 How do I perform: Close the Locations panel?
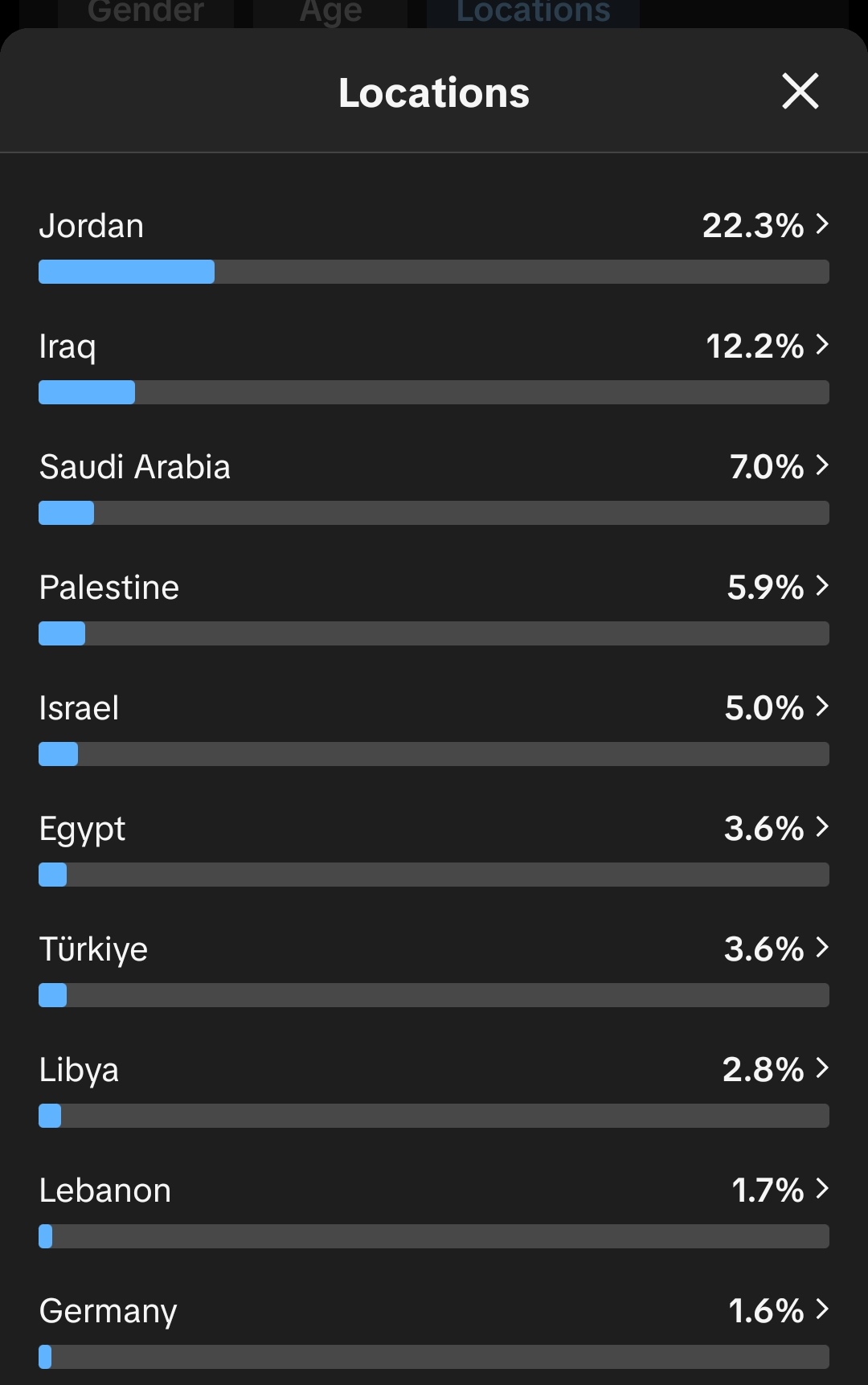(x=800, y=91)
